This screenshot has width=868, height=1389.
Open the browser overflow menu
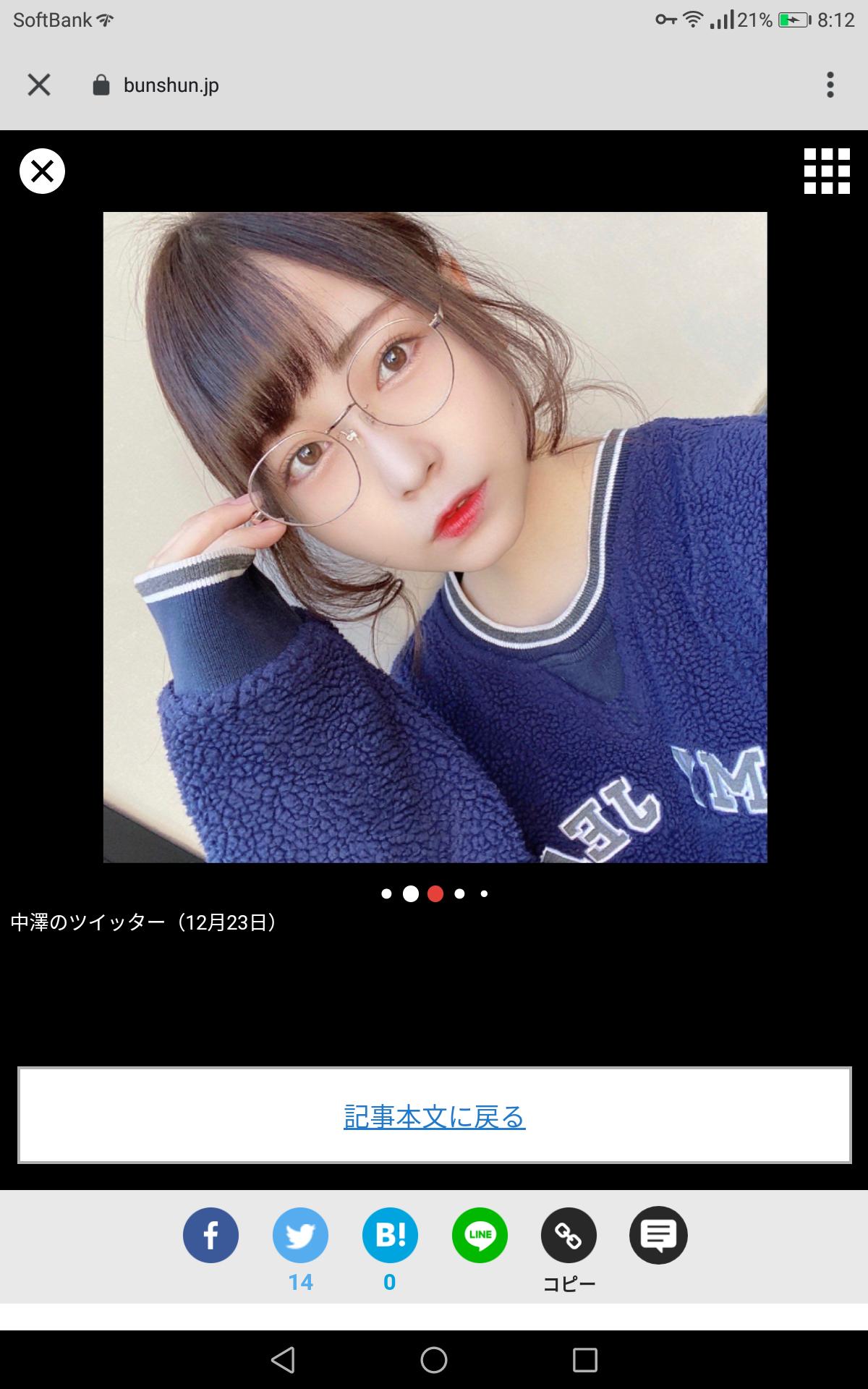(x=830, y=85)
